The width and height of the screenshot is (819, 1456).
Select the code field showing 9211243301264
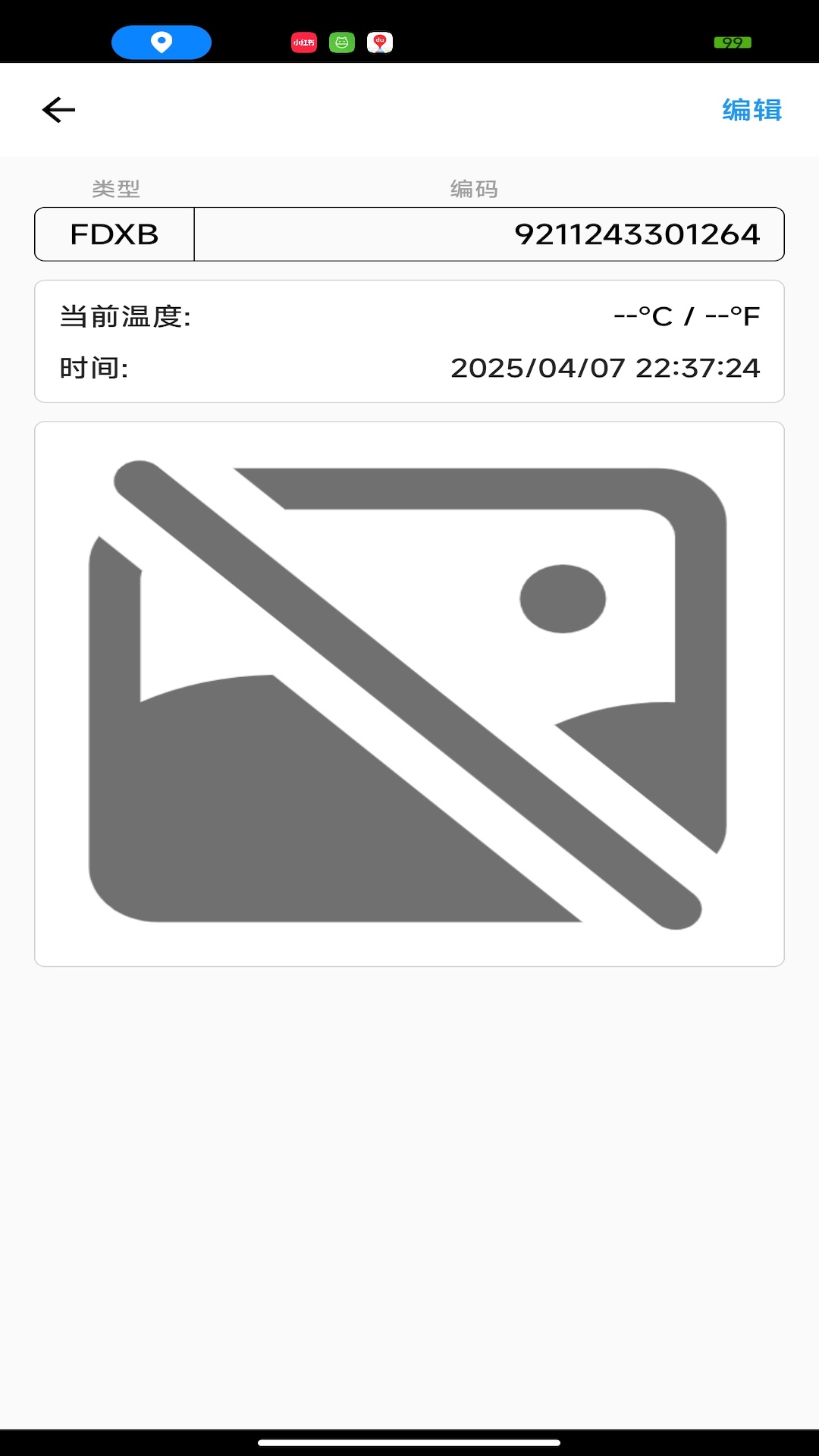click(x=489, y=234)
